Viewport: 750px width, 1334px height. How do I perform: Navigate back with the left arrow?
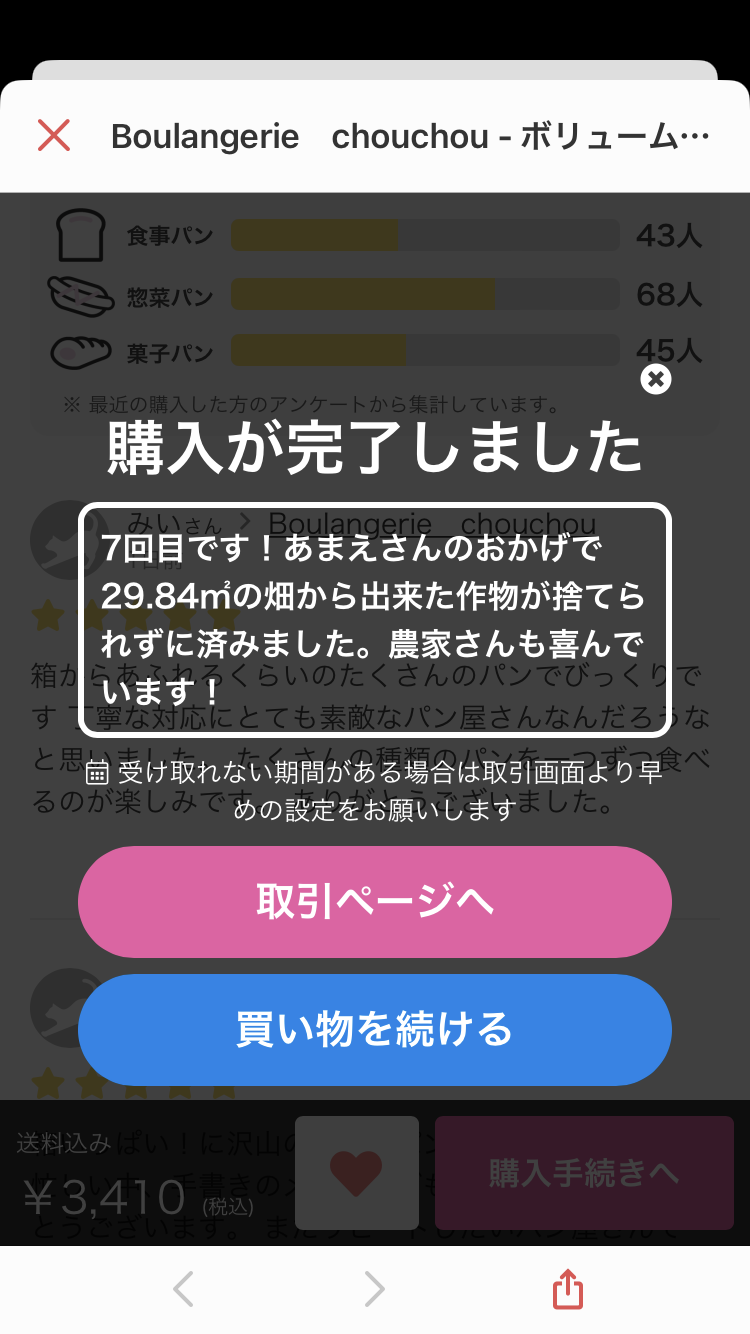183,1289
